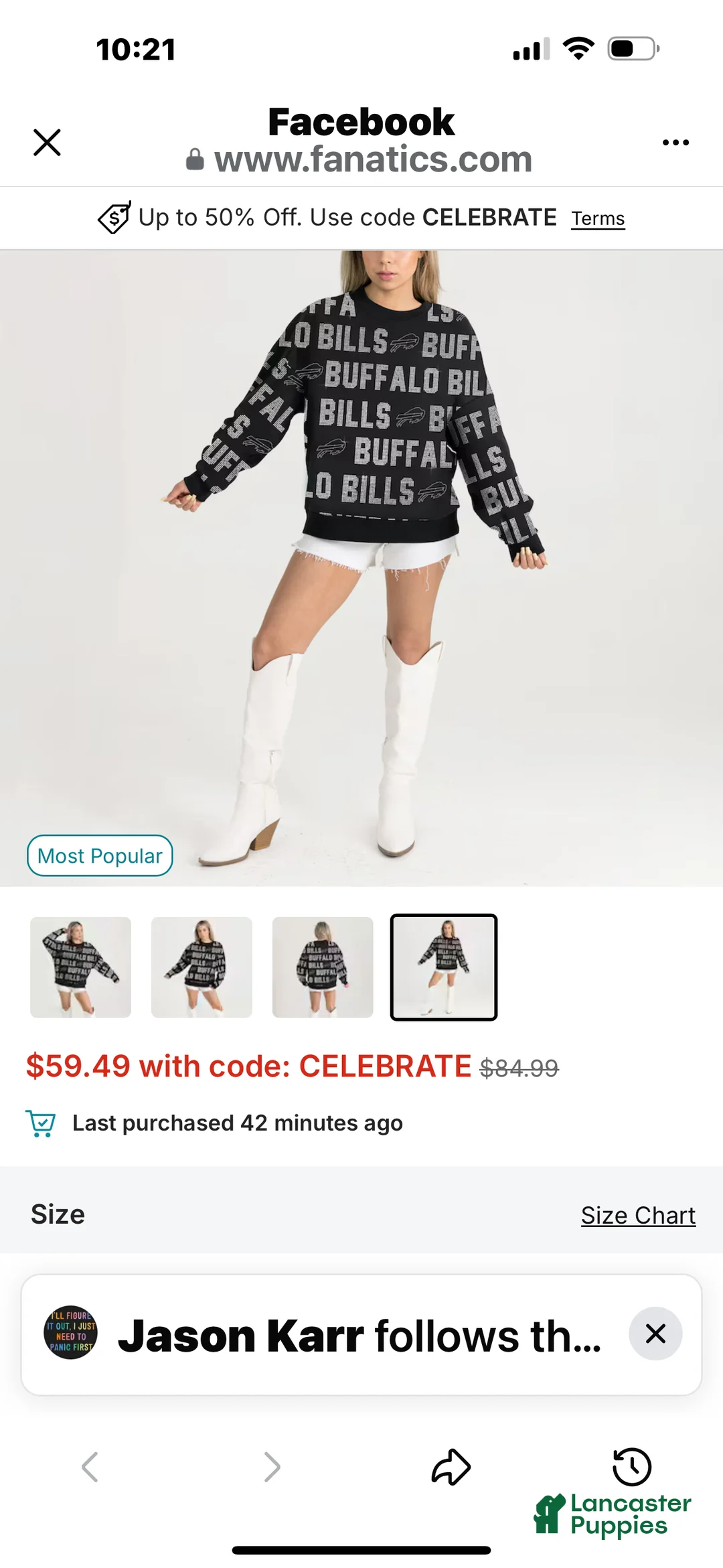This screenshot has height=1568, width=723.
Task: Tap the main sweatshirt product image
Action: point(361,569)
